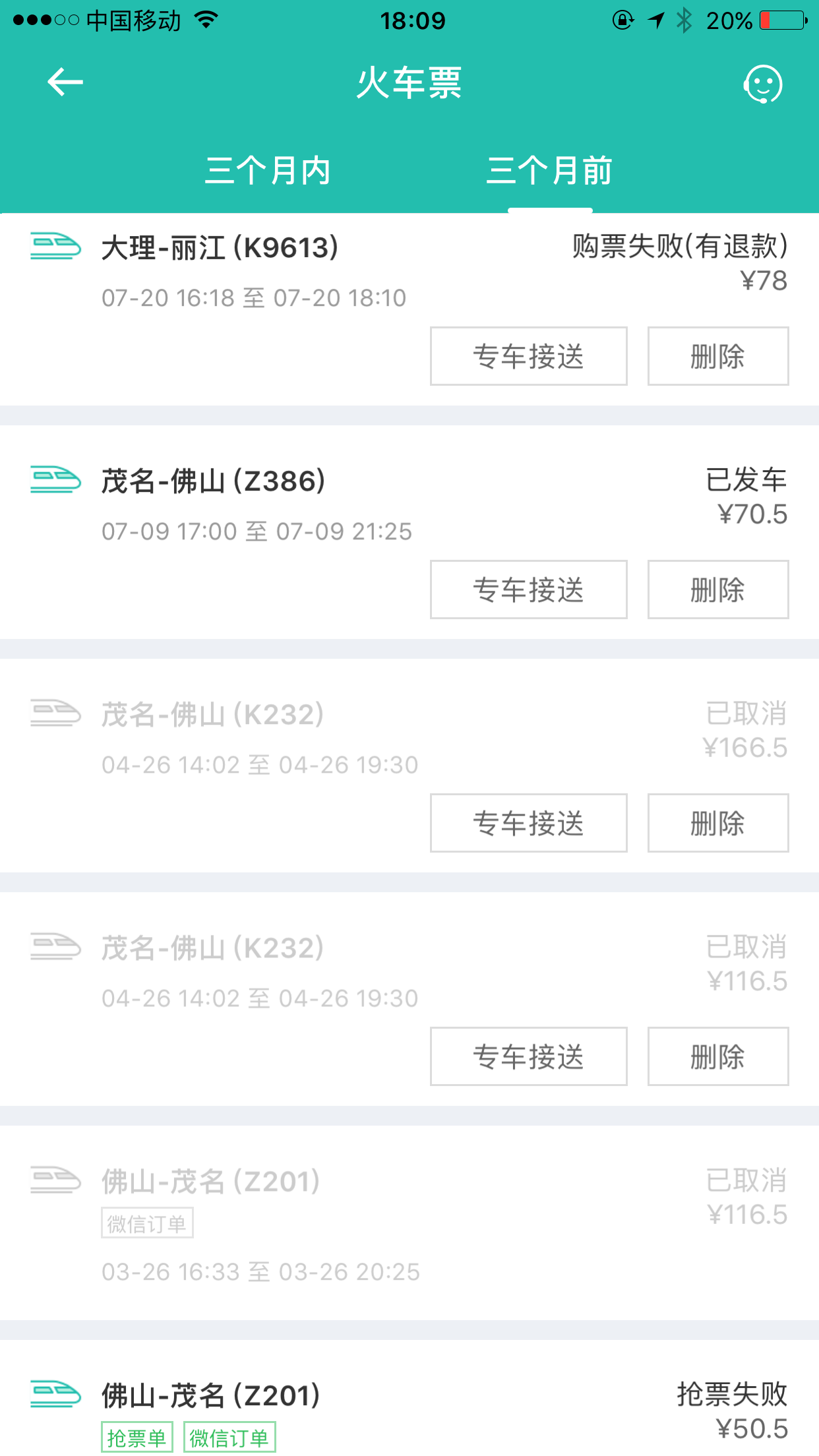
Task: Delete the ¥116.5 K232 order
Action: [x=717, y=1056]
